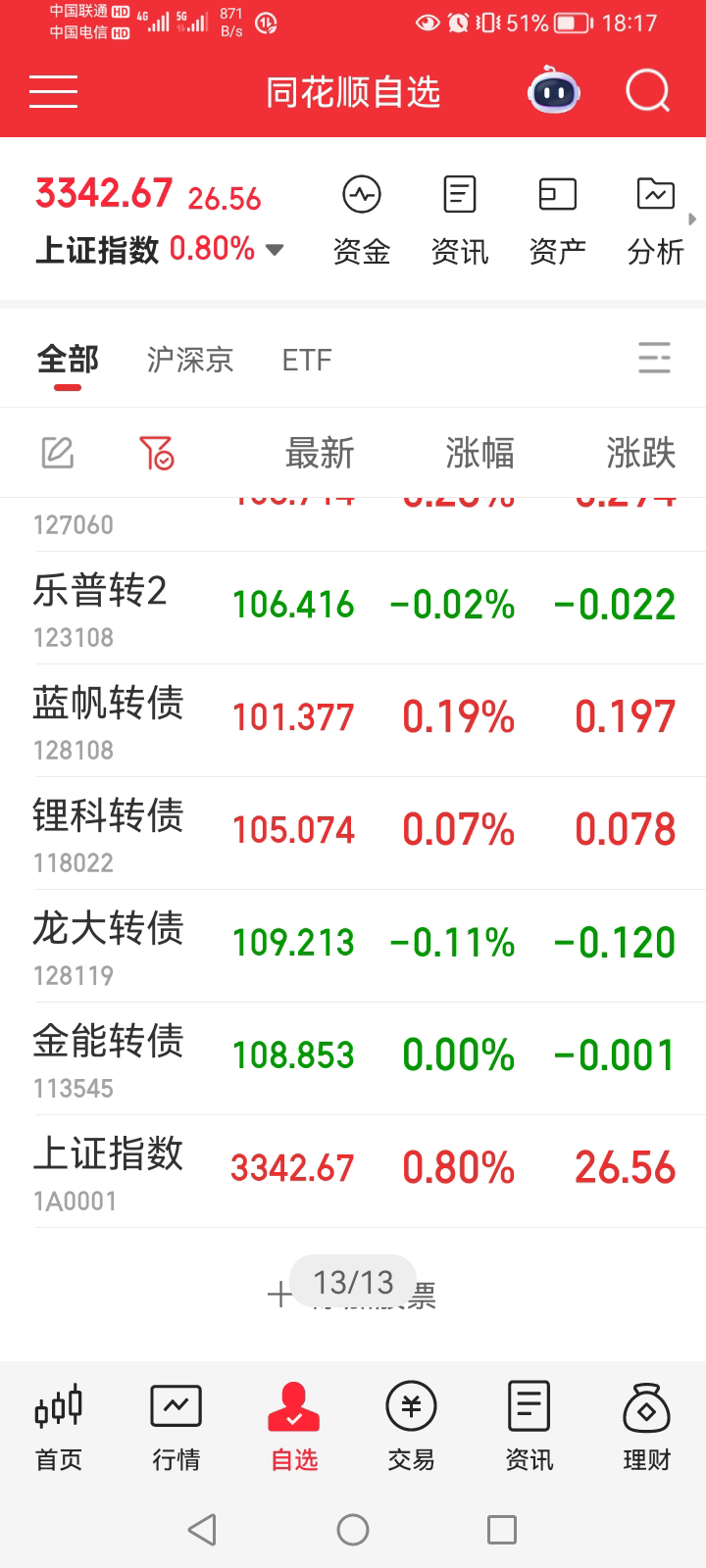Open the watchlist filter icon
The width and height of the screenshot is (706, 1568).
click(156, 453)
